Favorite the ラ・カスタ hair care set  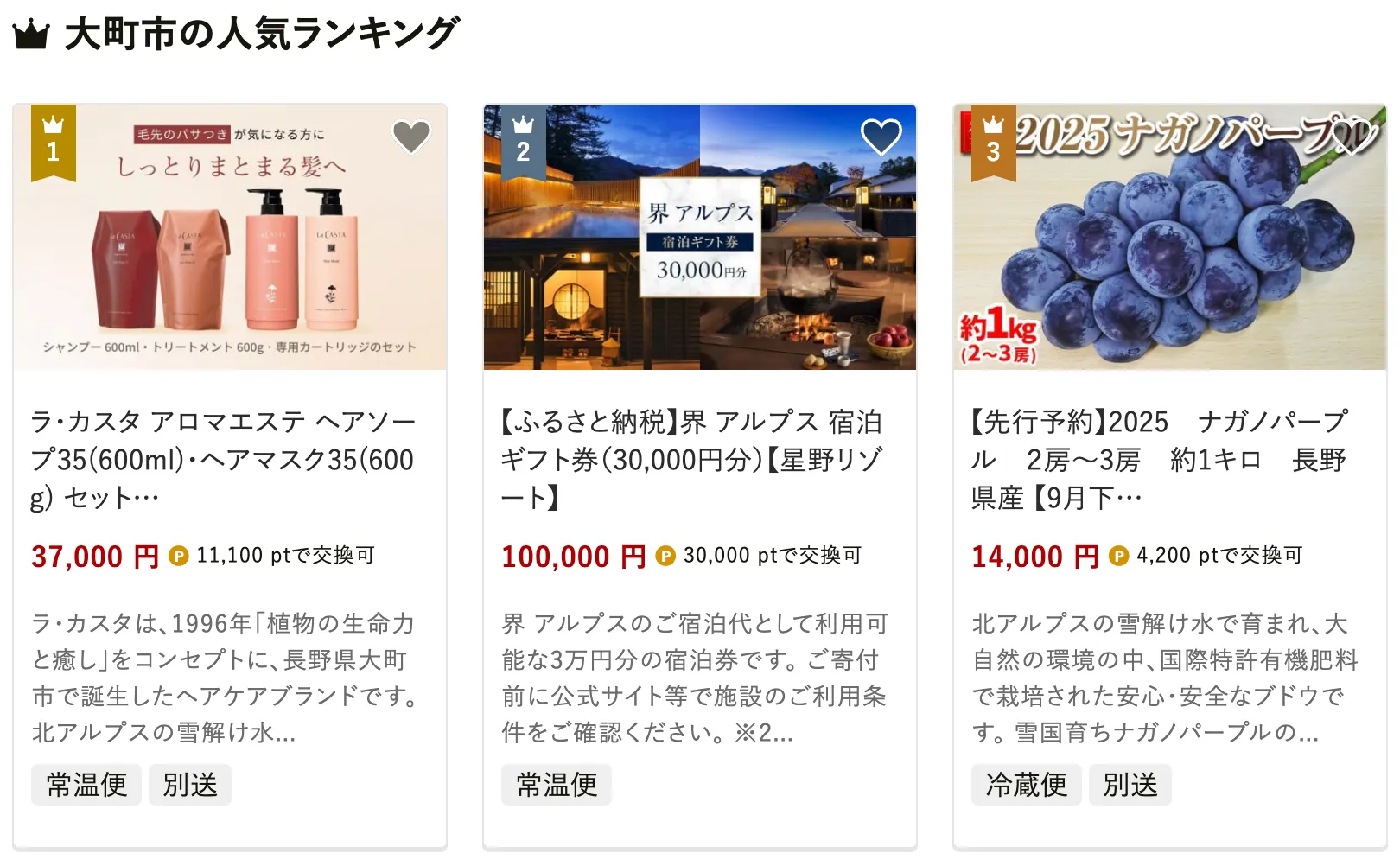click(x=410, y=137)
